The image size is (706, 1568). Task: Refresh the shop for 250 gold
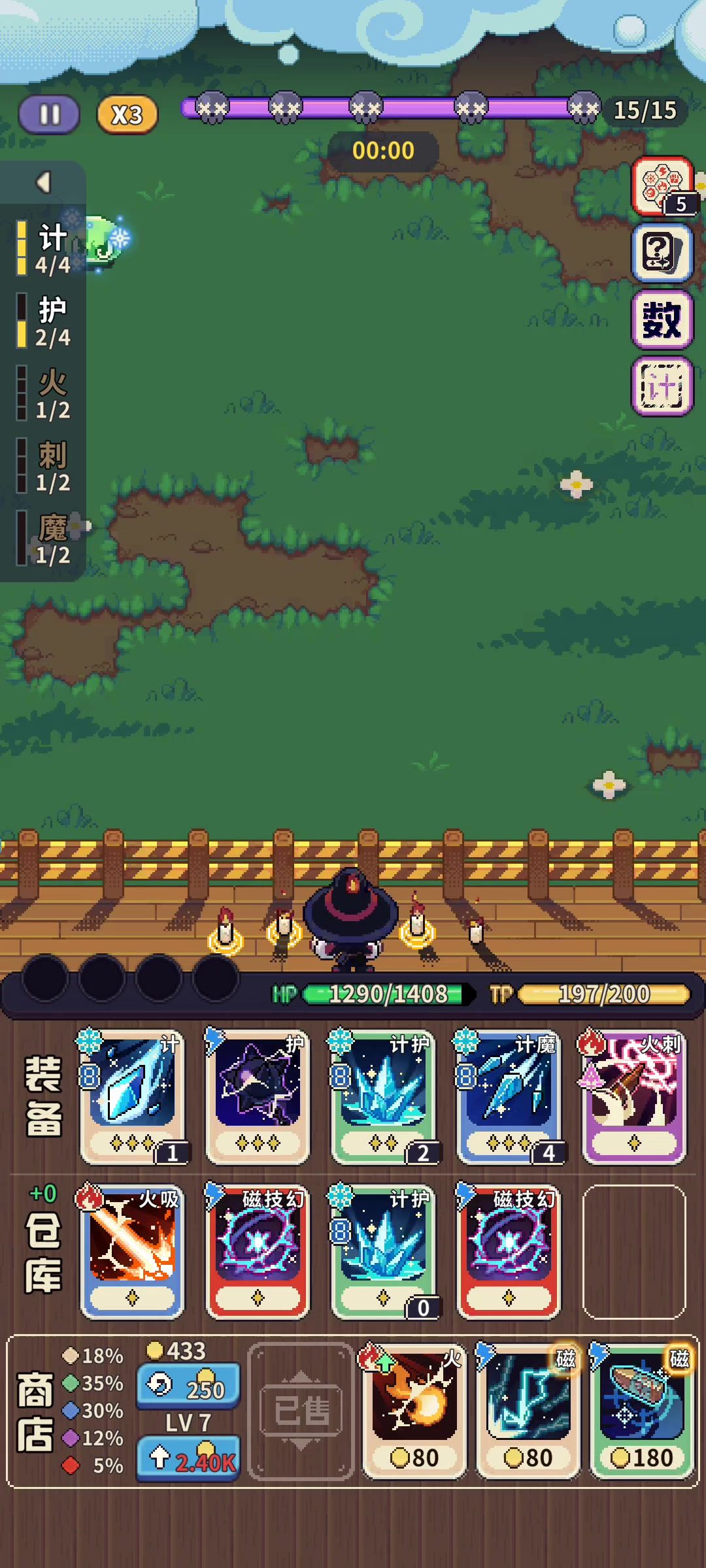(x=188, y=1384)
